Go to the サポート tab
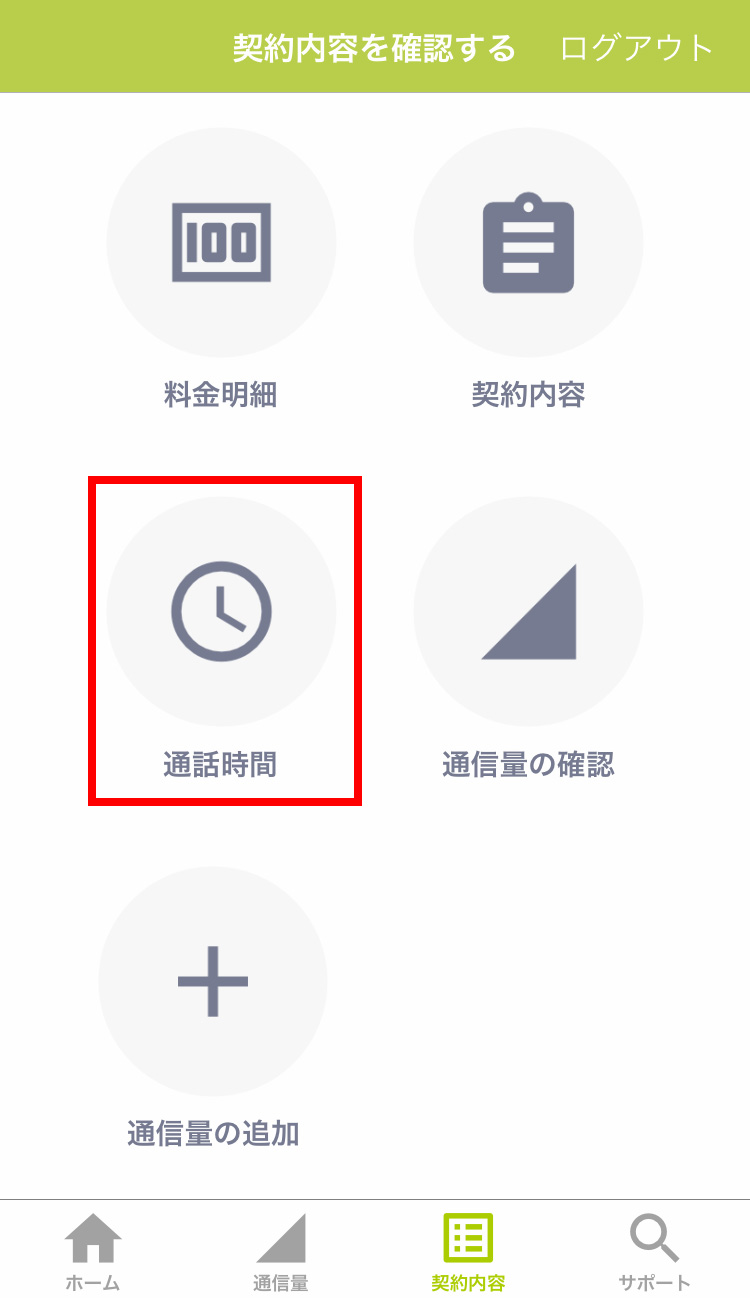 pyautogui.click(x=655, y=1250)
